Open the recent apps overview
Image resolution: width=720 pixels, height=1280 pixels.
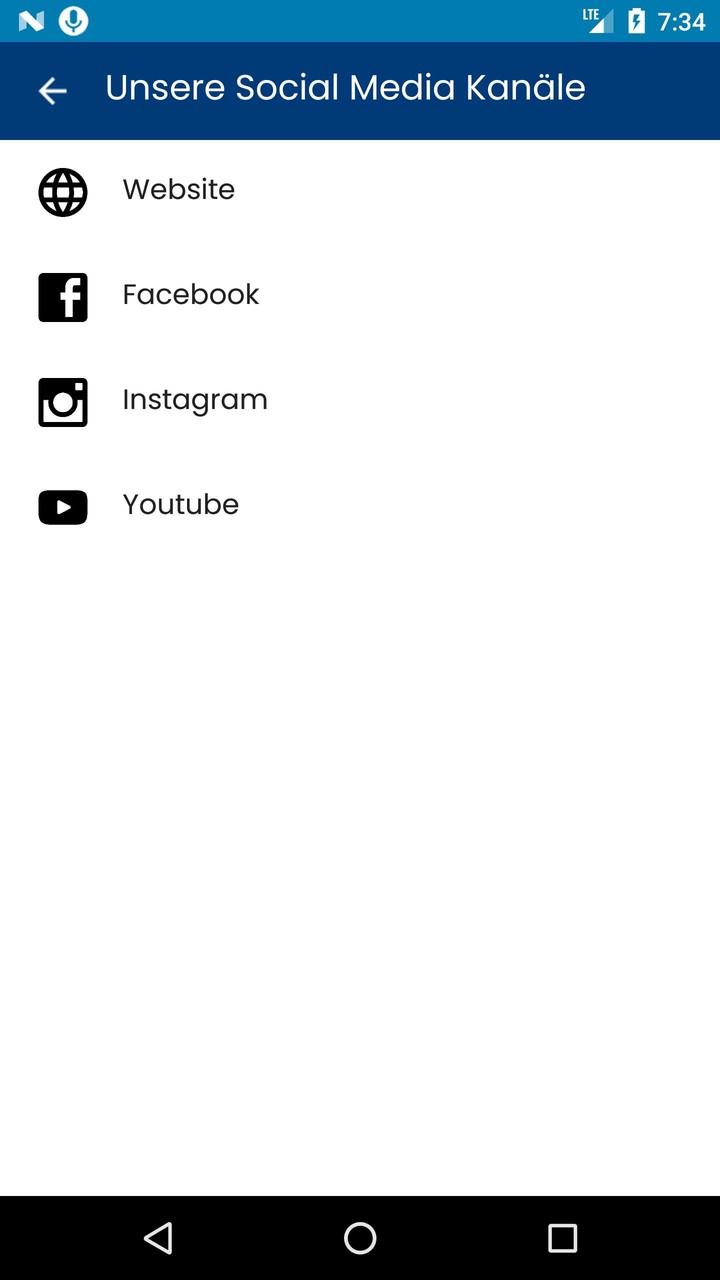click(x=562, y=1238)
